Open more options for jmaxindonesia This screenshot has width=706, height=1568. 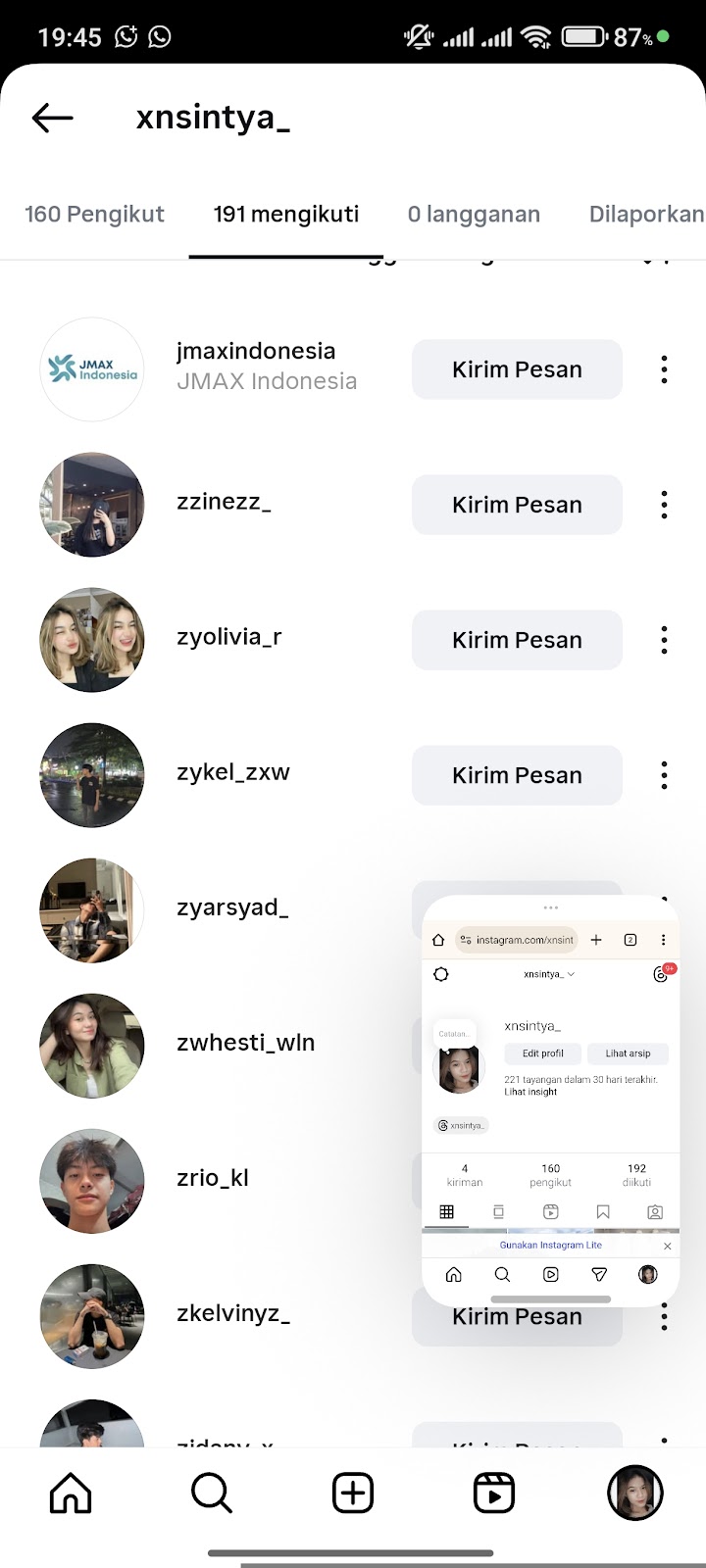pos(664,369)
